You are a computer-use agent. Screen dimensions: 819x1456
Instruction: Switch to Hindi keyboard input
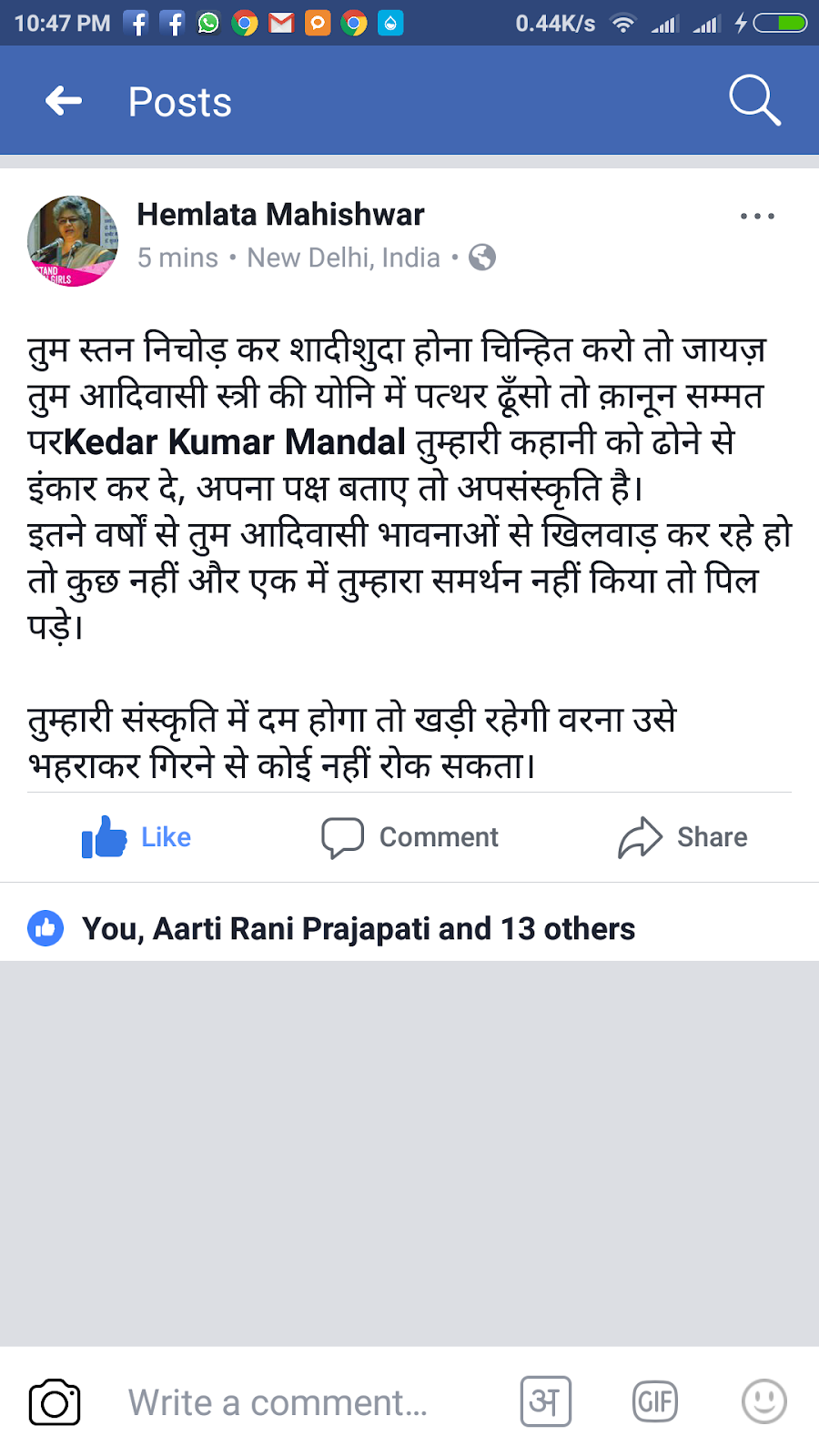(545, 1401)
